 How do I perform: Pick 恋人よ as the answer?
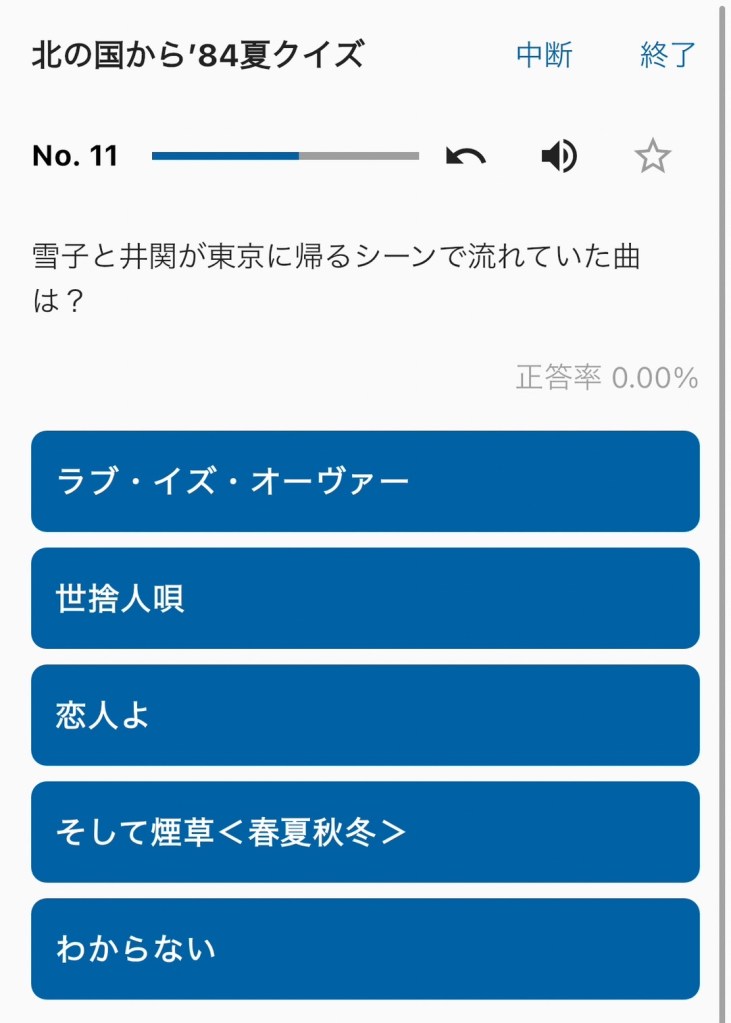click(365, 715)
